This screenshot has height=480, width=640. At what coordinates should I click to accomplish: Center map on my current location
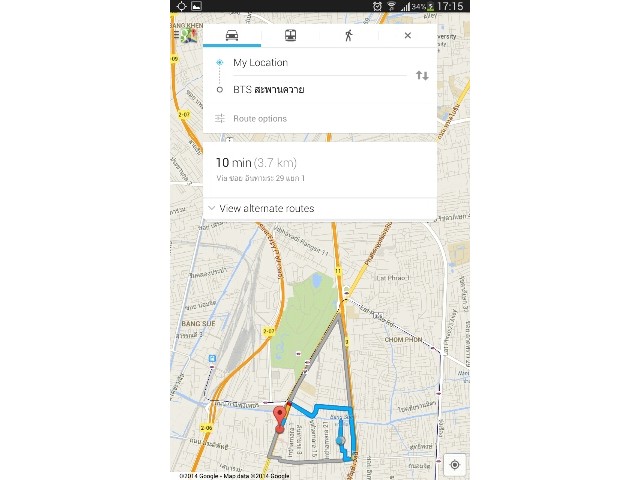click(x=455, y=464)
